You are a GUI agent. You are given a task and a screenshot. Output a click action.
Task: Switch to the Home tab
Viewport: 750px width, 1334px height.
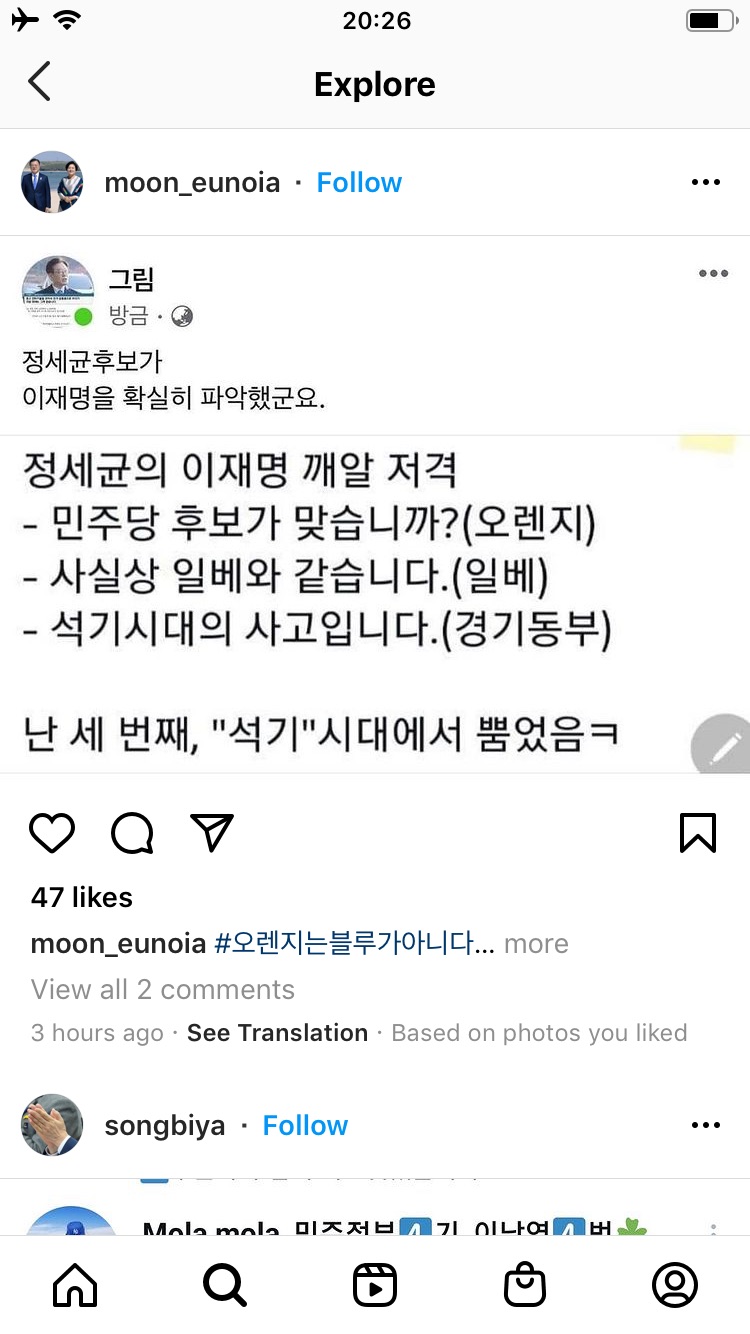tap(75, 1285)
